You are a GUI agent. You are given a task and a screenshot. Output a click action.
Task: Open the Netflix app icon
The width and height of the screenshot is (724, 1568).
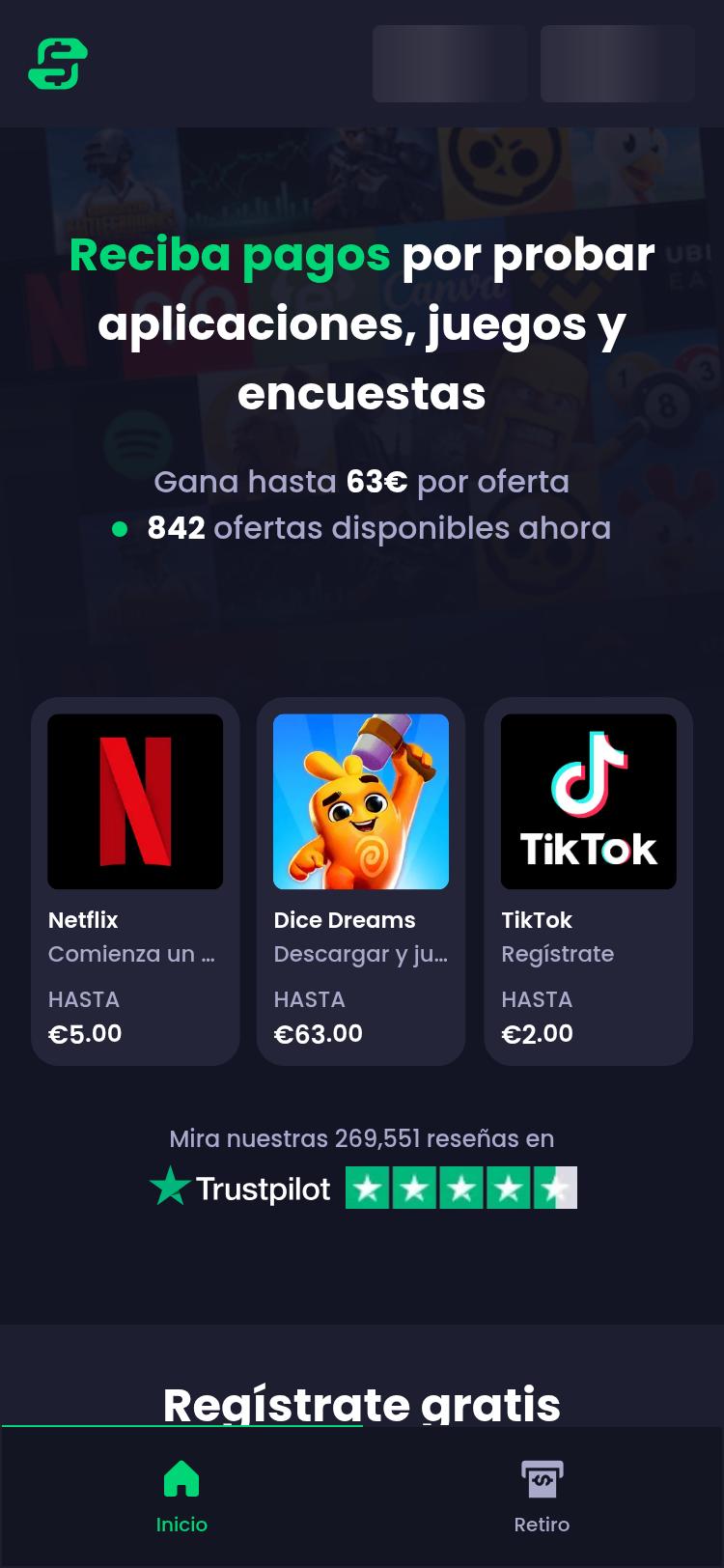[135, 800]
